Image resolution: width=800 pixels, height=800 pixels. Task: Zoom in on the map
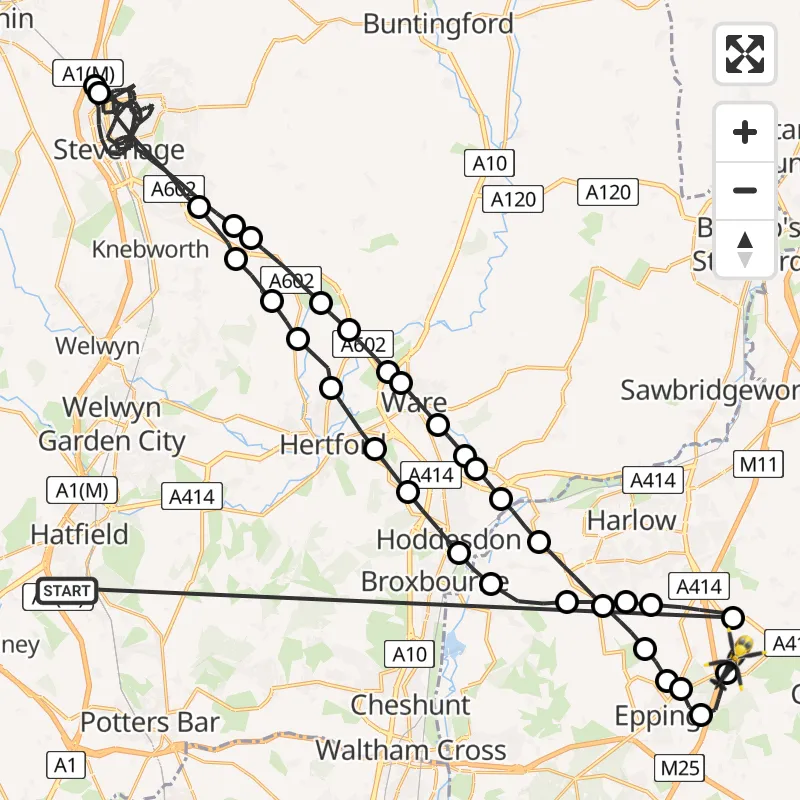pos(745,132)
